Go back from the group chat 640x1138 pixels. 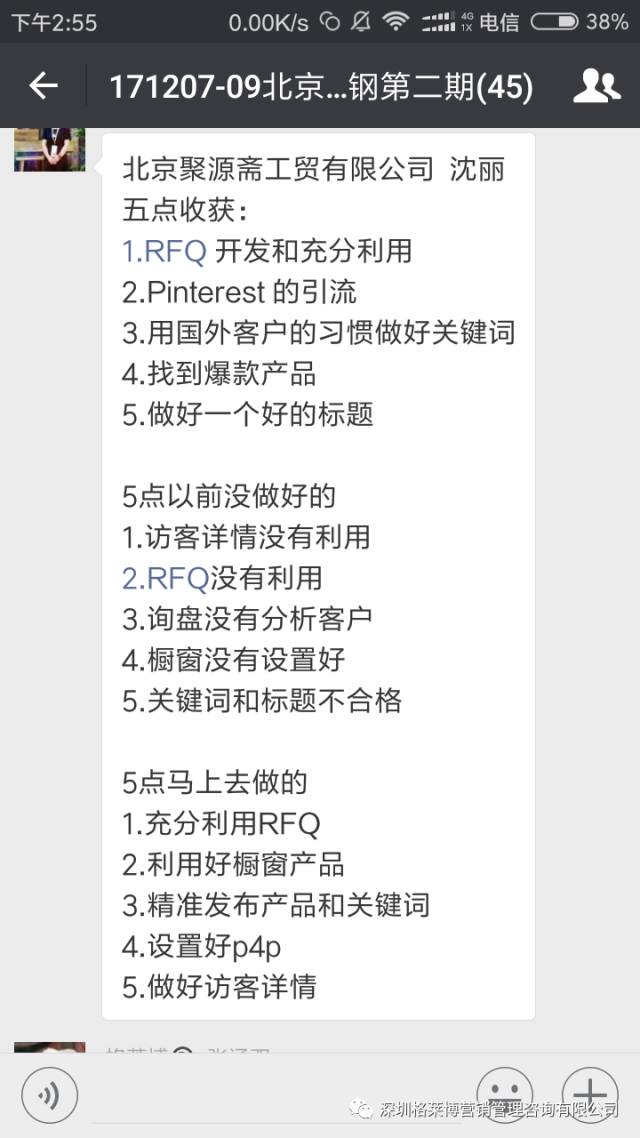click(x=43, y=87)
